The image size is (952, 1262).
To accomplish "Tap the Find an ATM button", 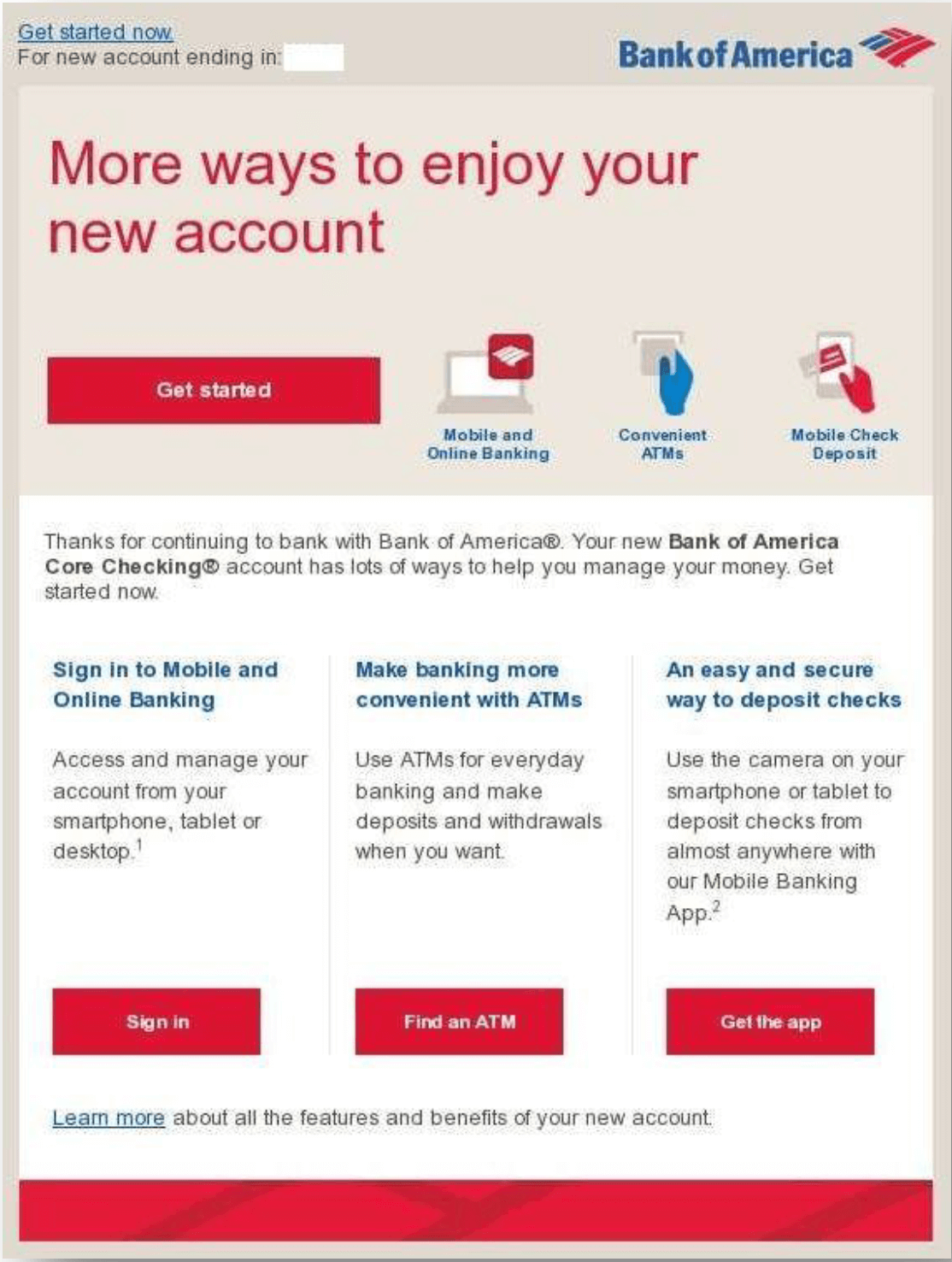I will point(459,1022).
